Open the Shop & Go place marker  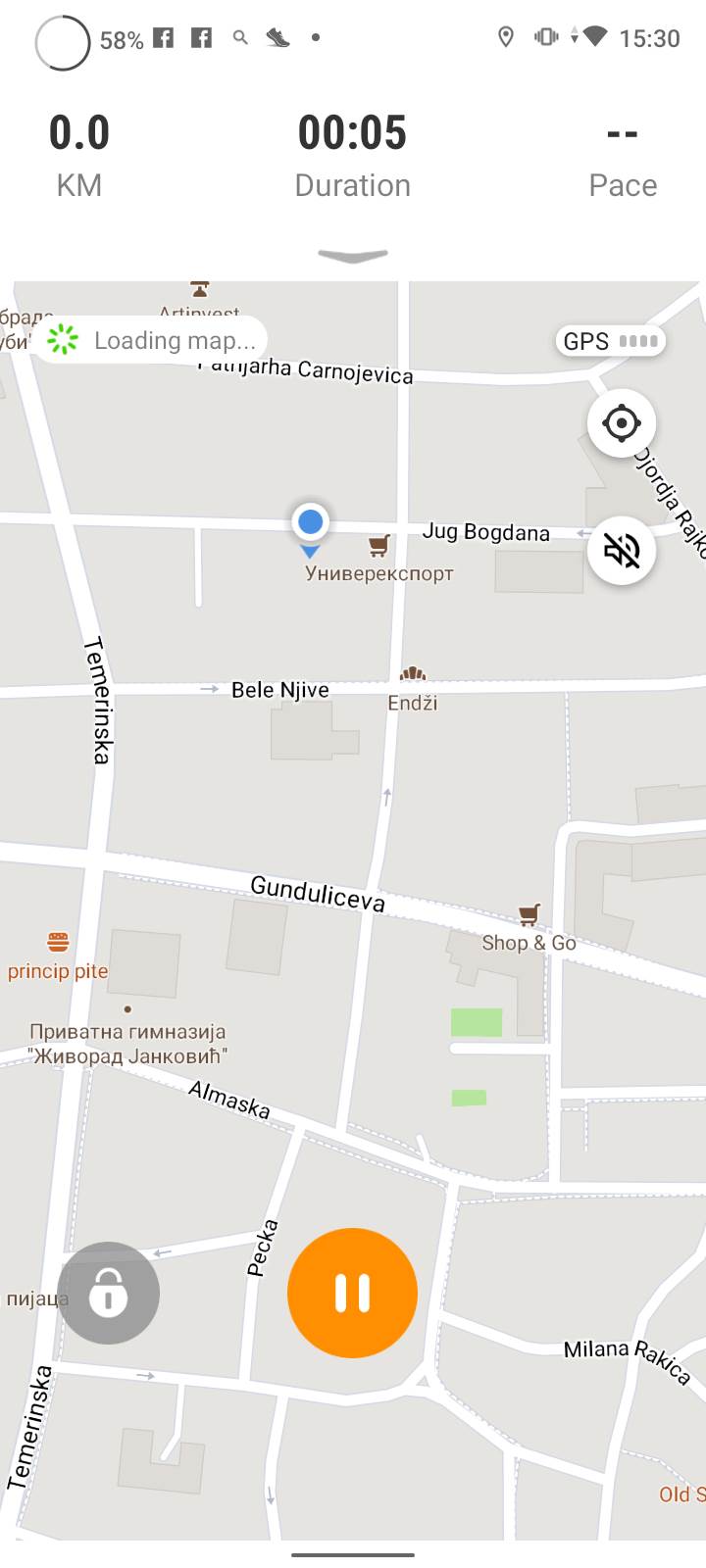click(x=529, y=916)
